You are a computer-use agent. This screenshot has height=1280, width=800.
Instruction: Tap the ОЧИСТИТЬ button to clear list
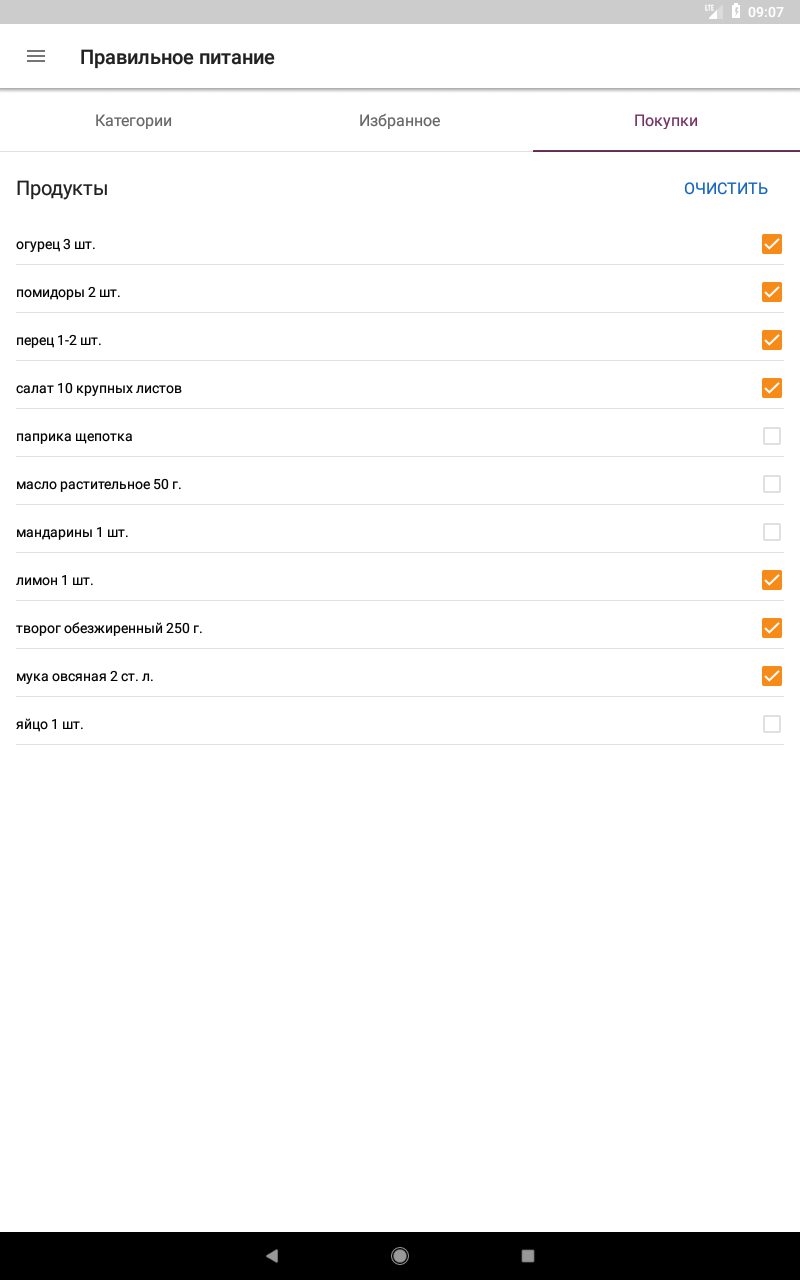[726, 188]
